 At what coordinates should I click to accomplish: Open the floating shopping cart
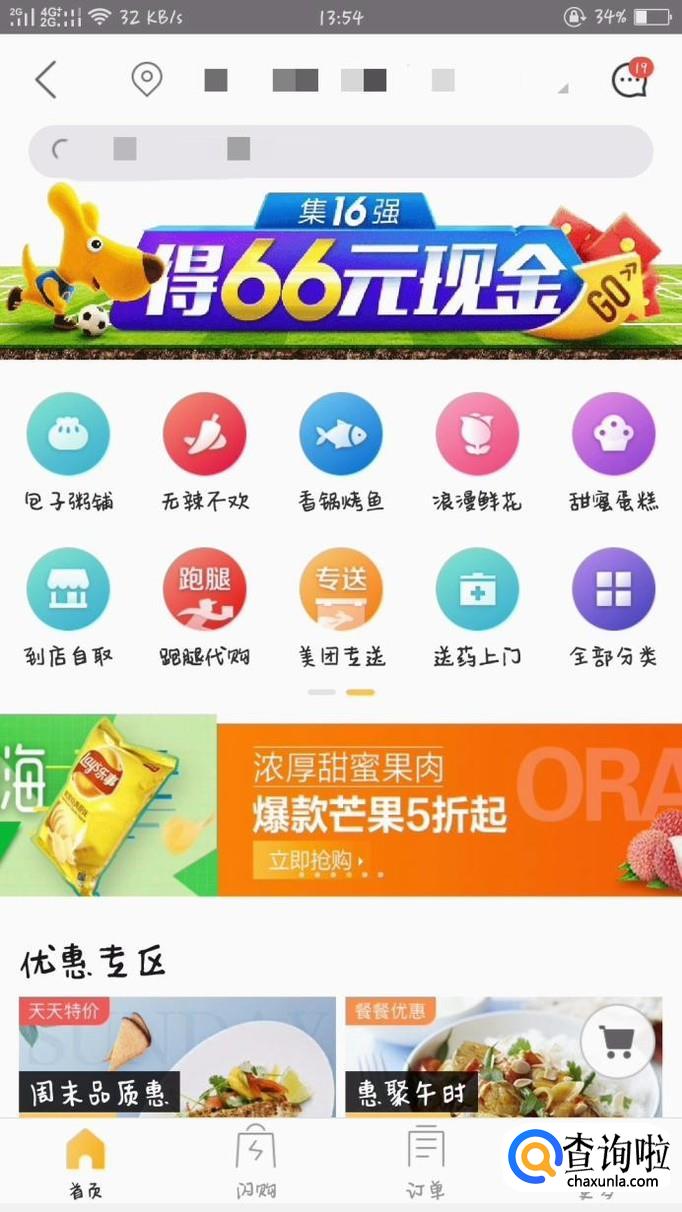[617, 1042]
